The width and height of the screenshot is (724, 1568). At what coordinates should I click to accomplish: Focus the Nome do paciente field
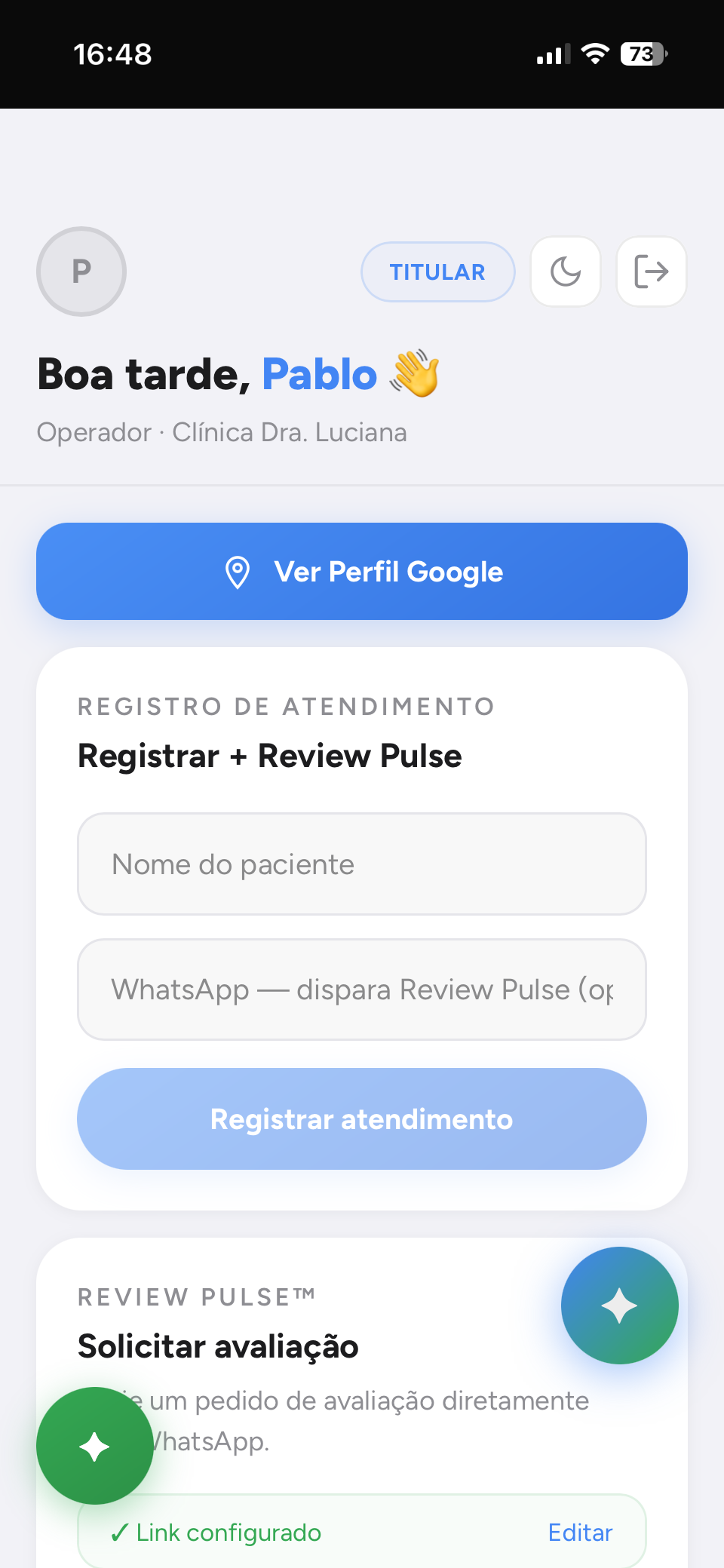(x=362, y=864)
